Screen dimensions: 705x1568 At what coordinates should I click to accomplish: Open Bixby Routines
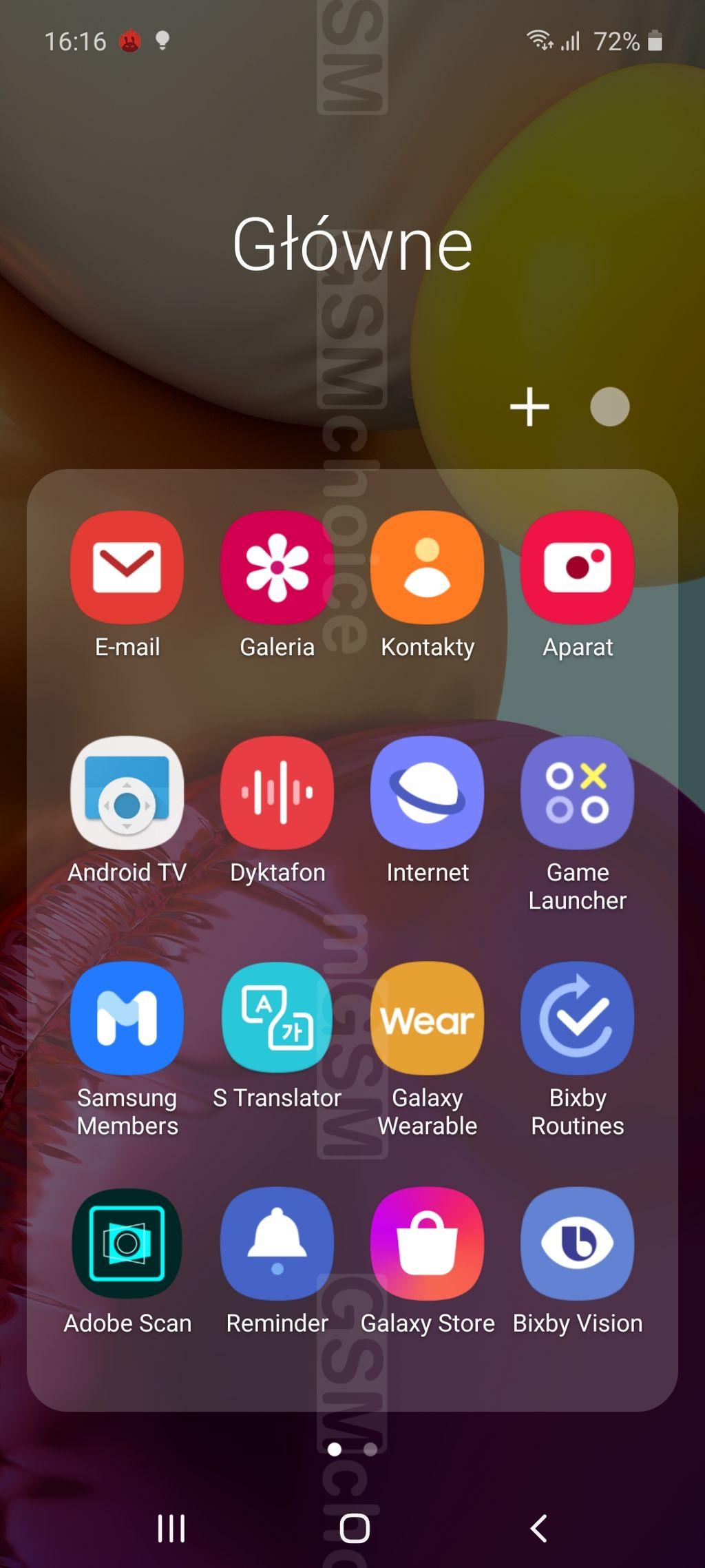(577, 1018)
